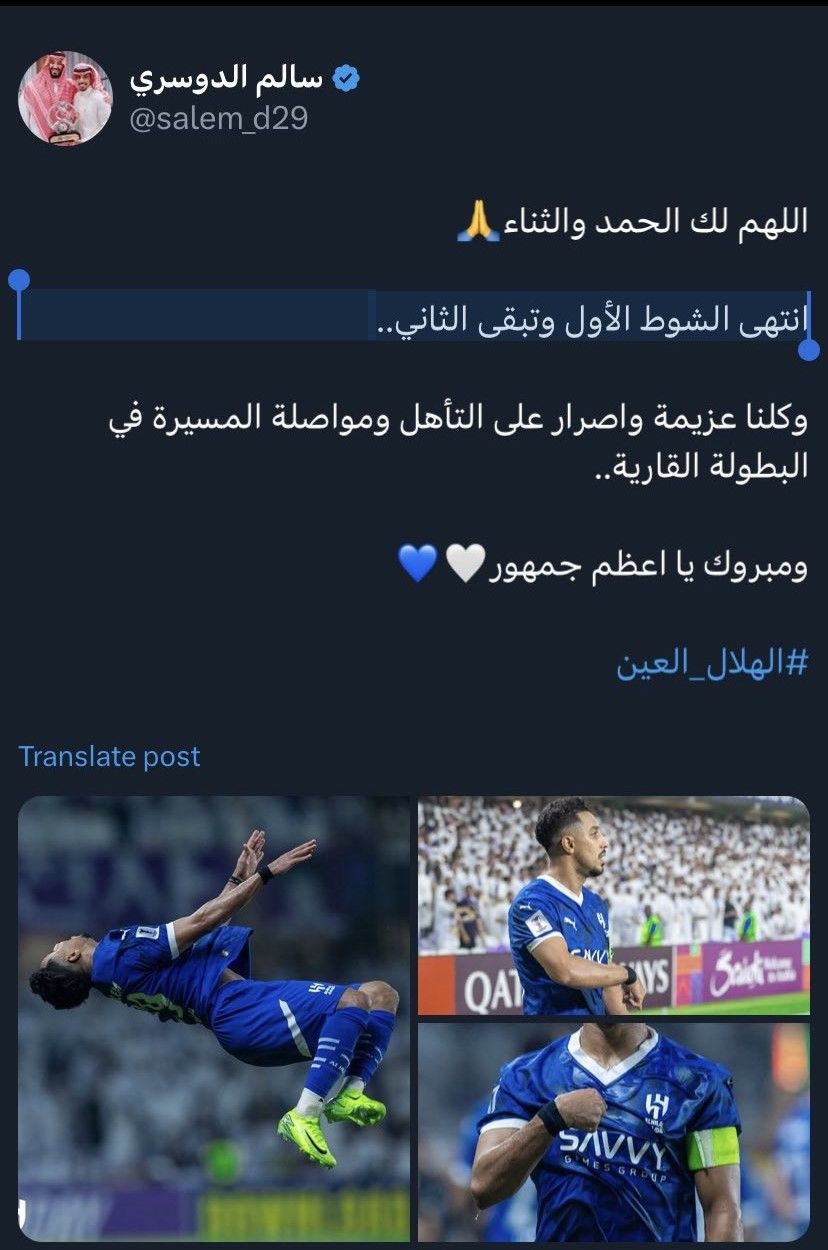
Task: Tap Translate post
Action: point(109,756)
